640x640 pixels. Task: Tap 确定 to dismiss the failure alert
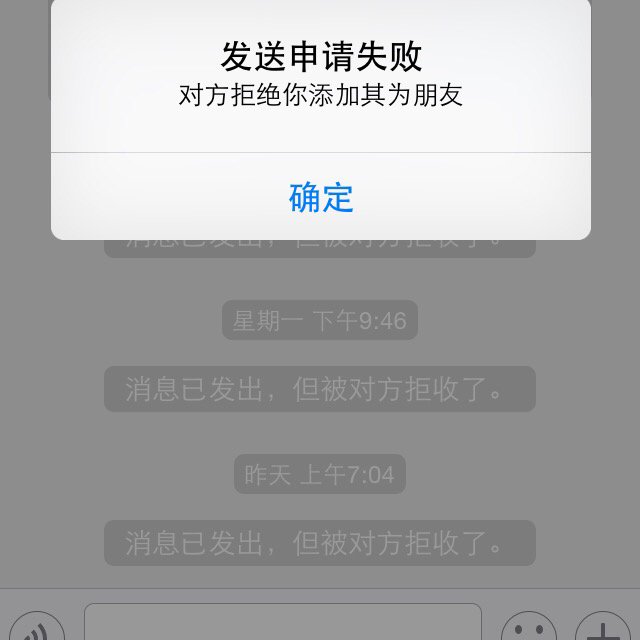pos(321,197)
